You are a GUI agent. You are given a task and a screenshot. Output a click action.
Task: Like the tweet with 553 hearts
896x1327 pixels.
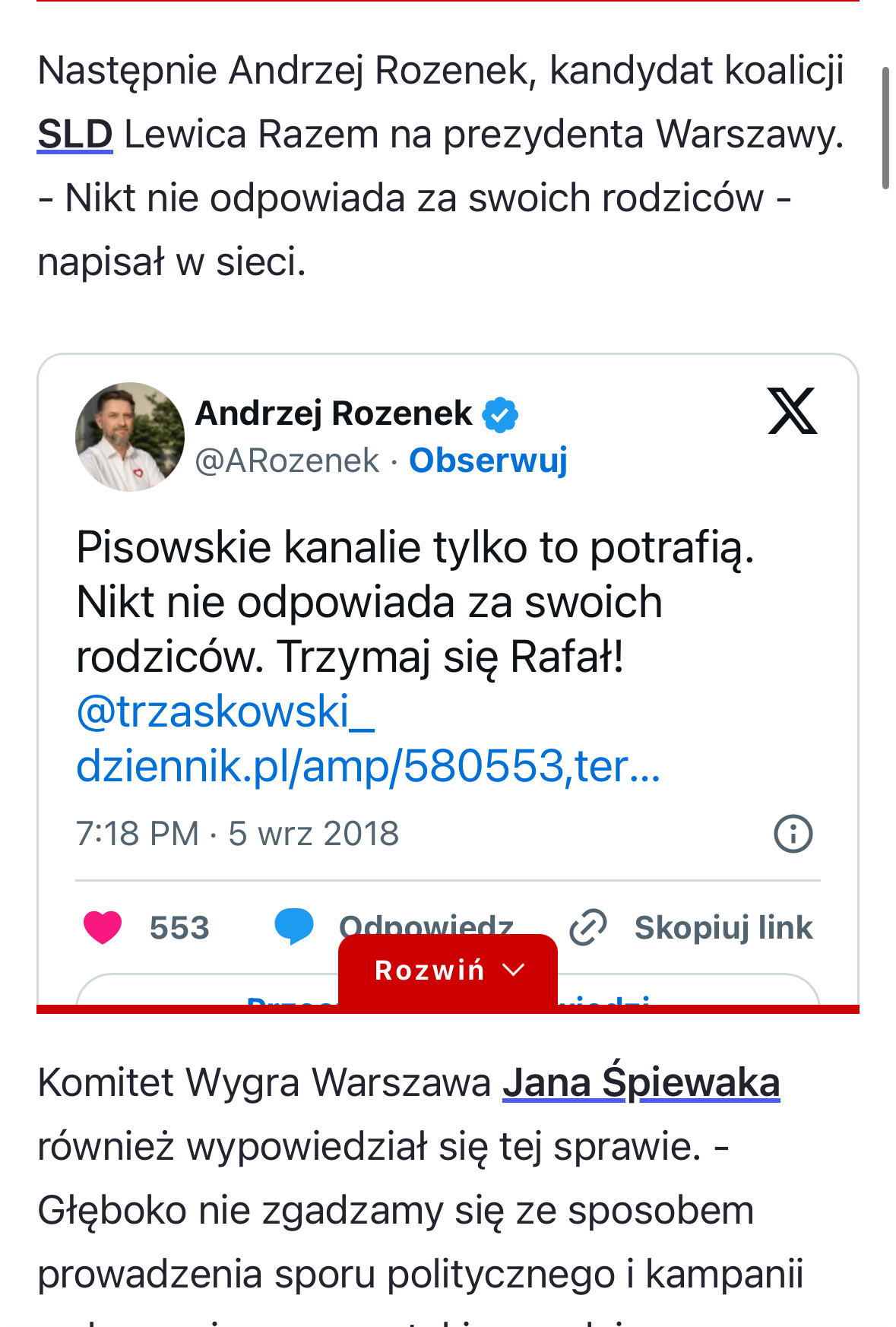coord(103,927)
